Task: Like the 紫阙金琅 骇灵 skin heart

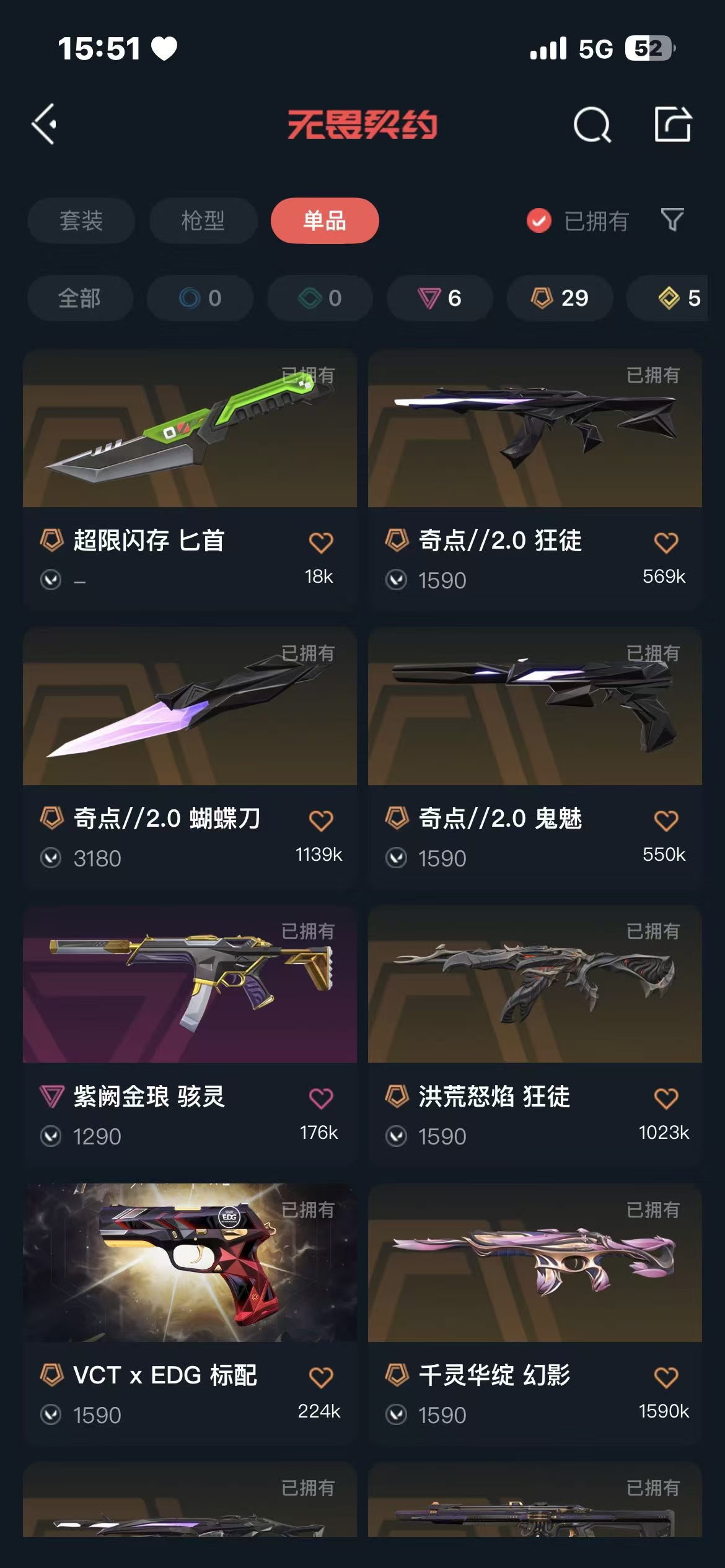Action: point(321,1099)
